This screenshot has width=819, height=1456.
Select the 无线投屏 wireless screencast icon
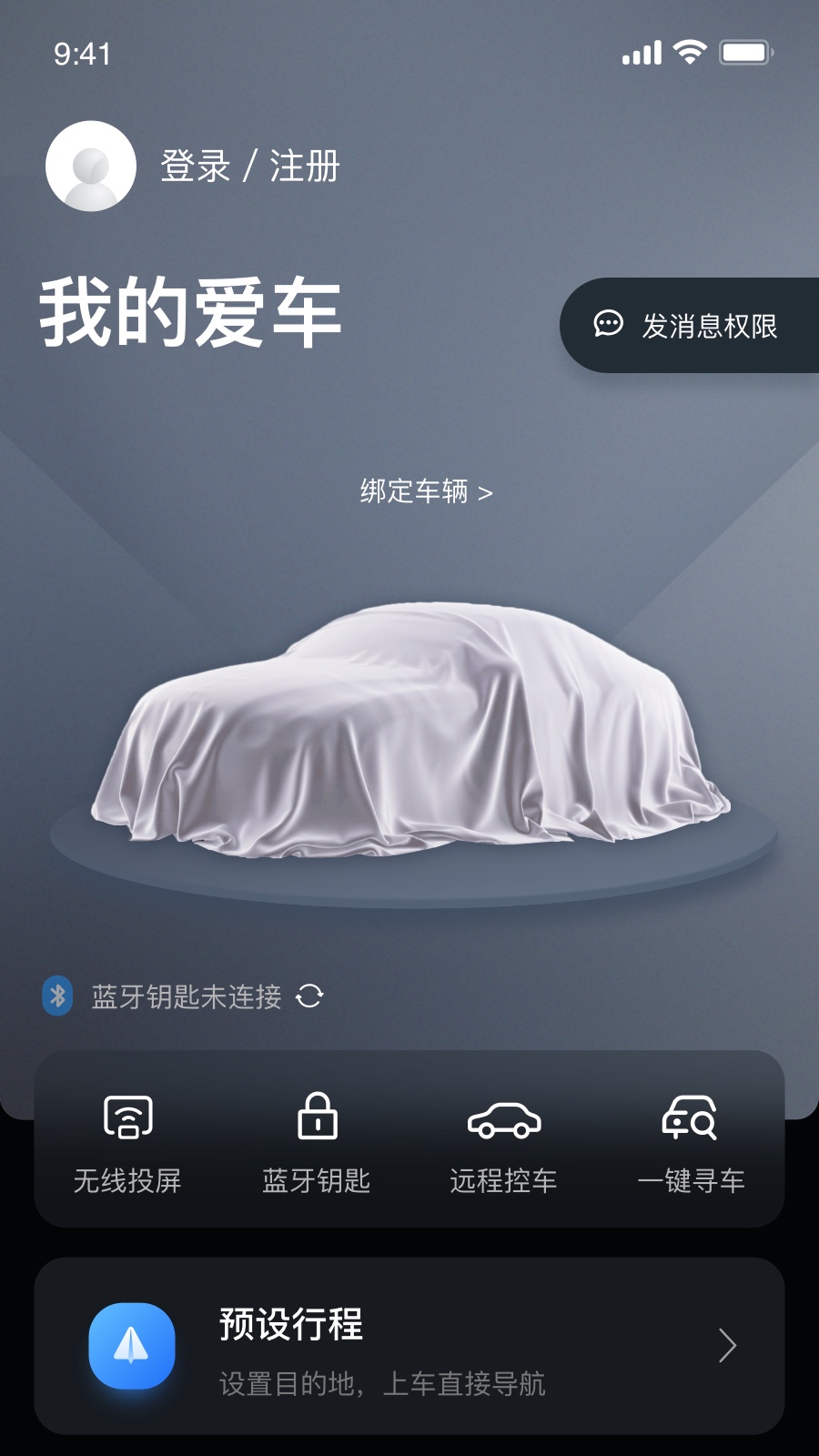point(127,1117)
